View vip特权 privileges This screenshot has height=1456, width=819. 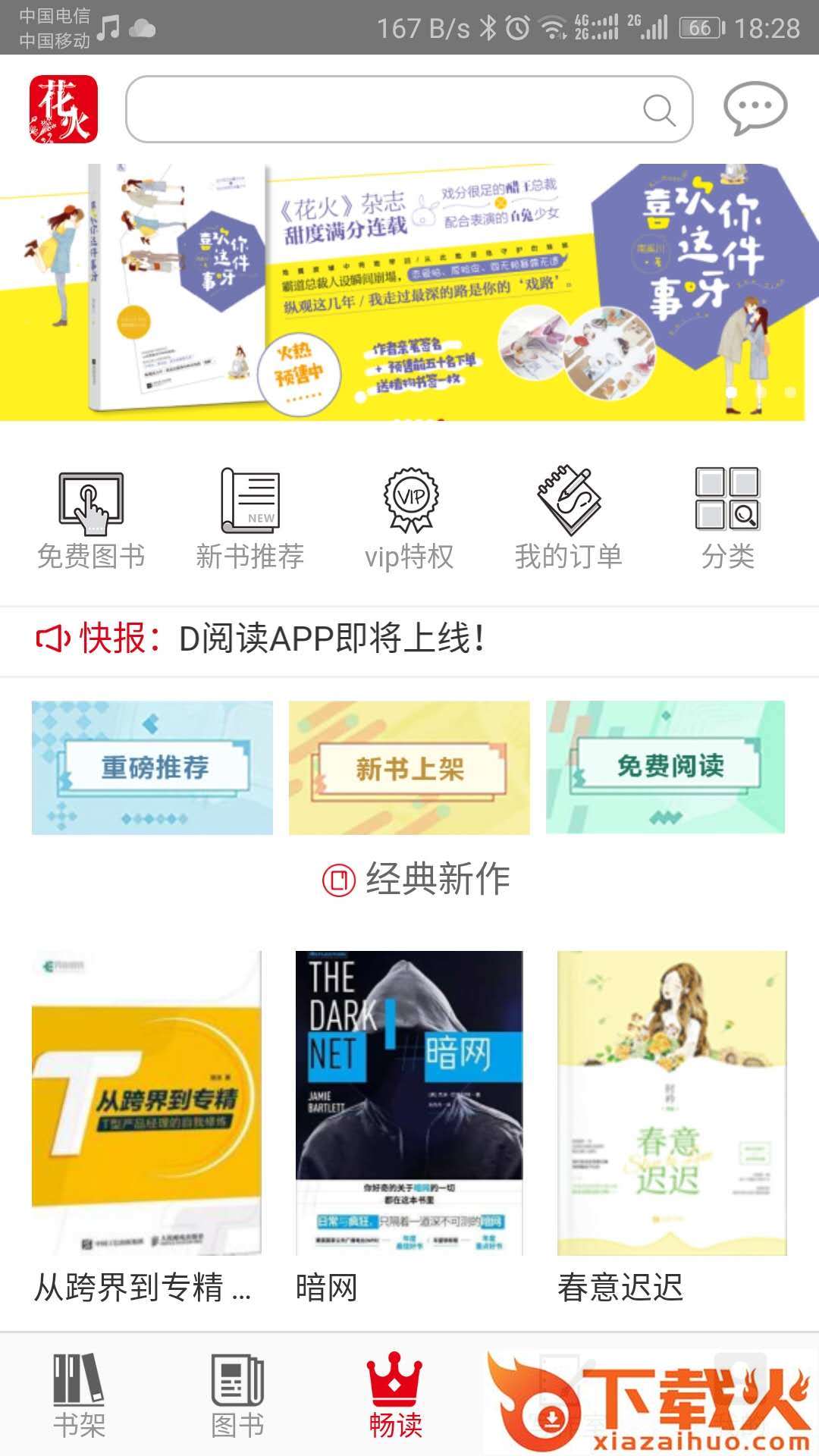pos(409,519)
